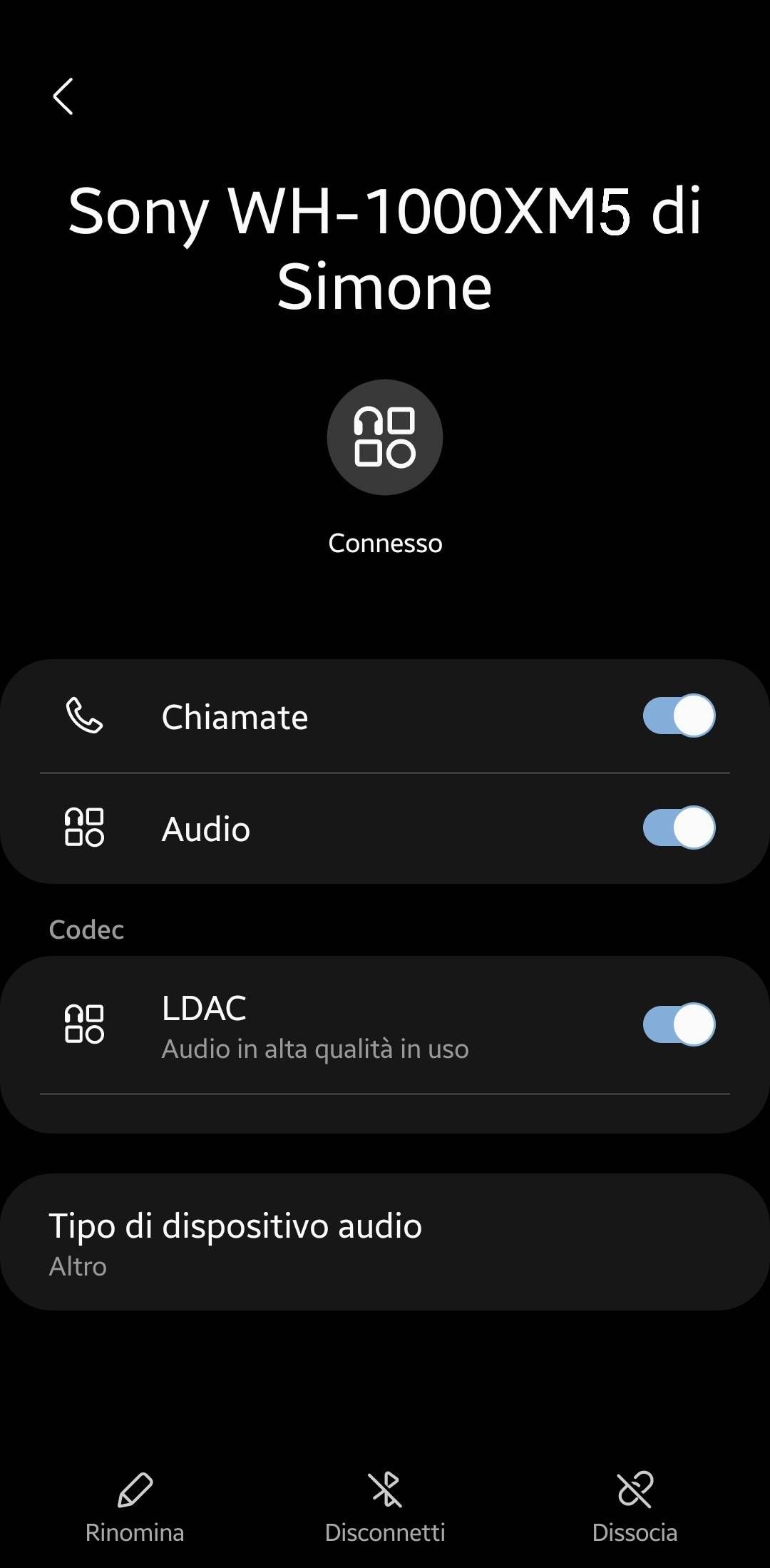Disable the Chiamate toggle
The image size is (770, 1568).
point(679,716)
